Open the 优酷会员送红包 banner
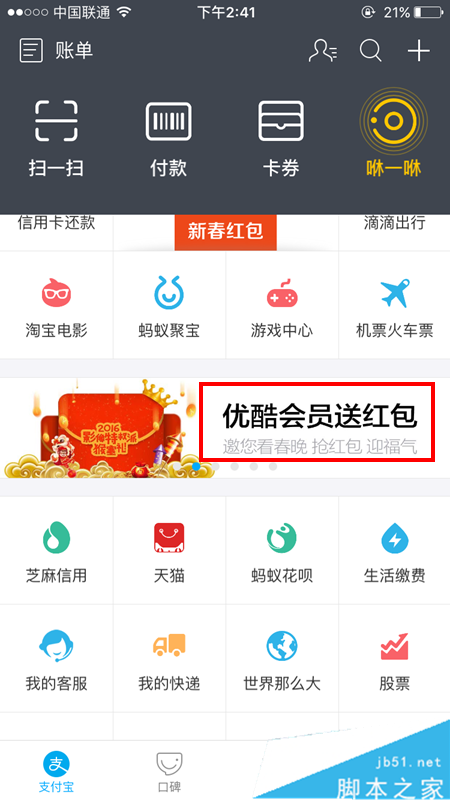450x800 pixels. click(225, 428)
